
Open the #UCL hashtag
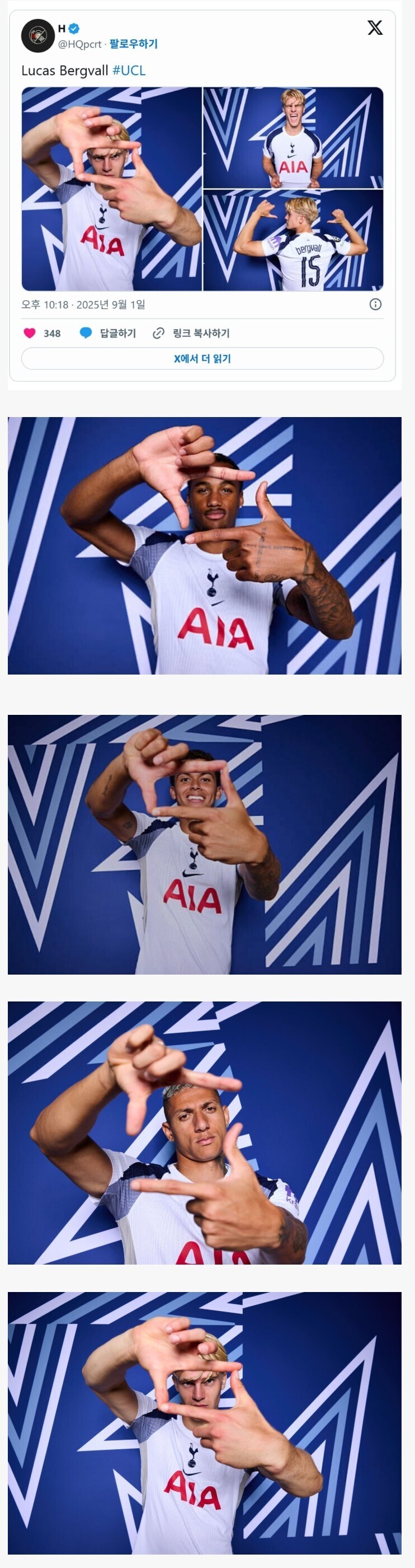tap(129, 71)
